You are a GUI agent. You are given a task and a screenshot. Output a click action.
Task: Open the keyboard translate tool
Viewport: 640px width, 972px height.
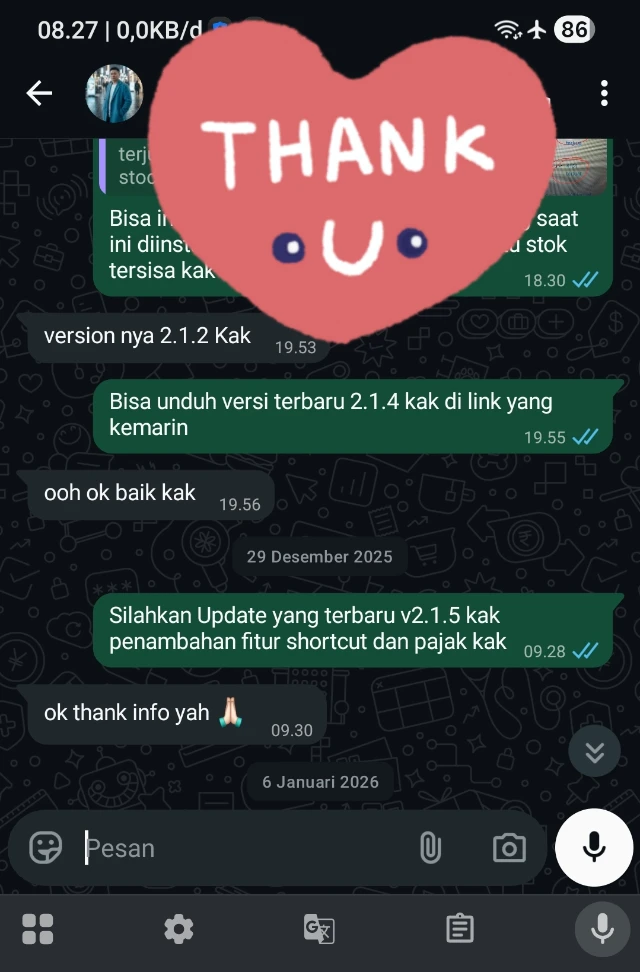tap(319, 929)
